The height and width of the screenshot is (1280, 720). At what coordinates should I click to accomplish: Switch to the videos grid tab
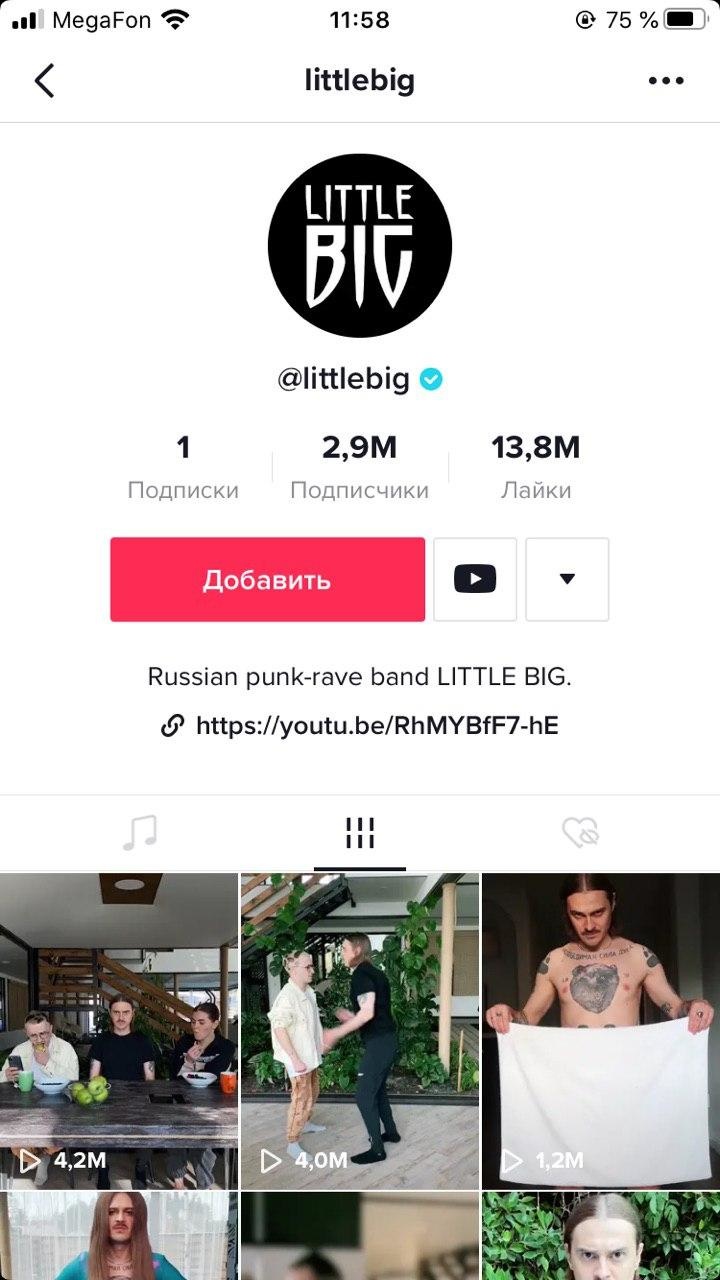tap(360, 831)
